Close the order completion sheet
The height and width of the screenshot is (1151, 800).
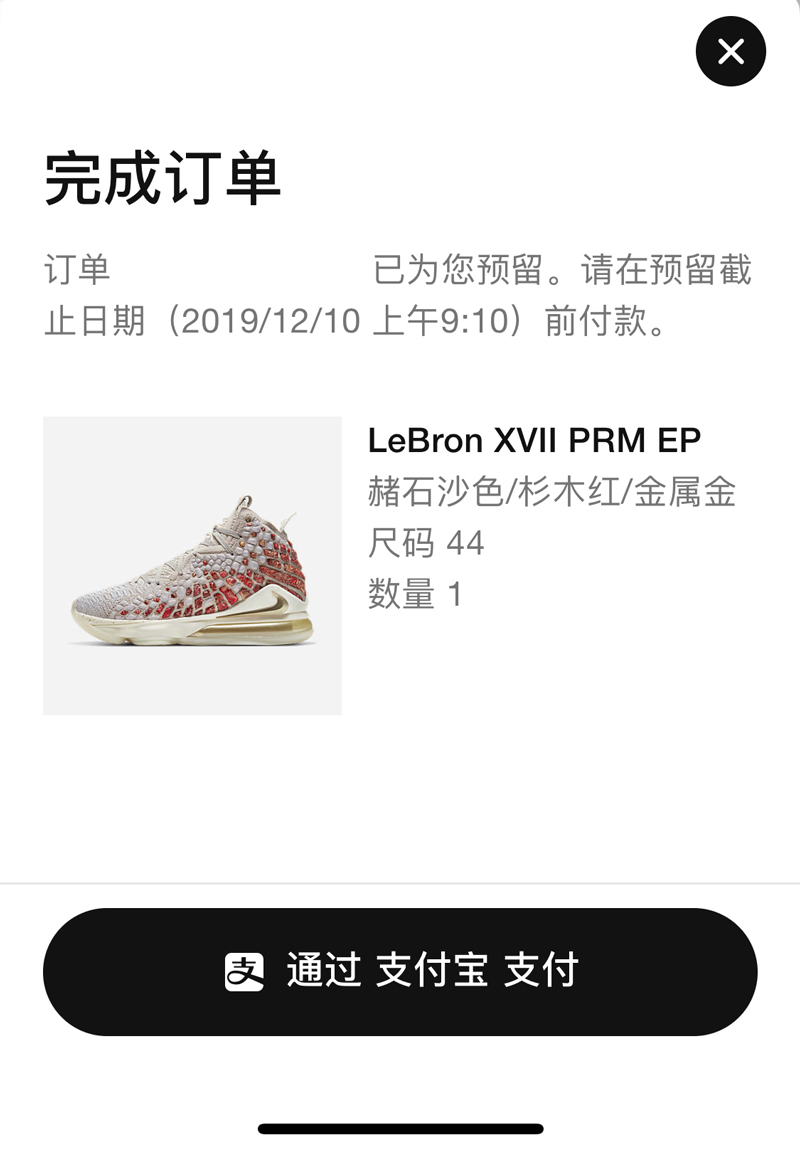point(731,52)
